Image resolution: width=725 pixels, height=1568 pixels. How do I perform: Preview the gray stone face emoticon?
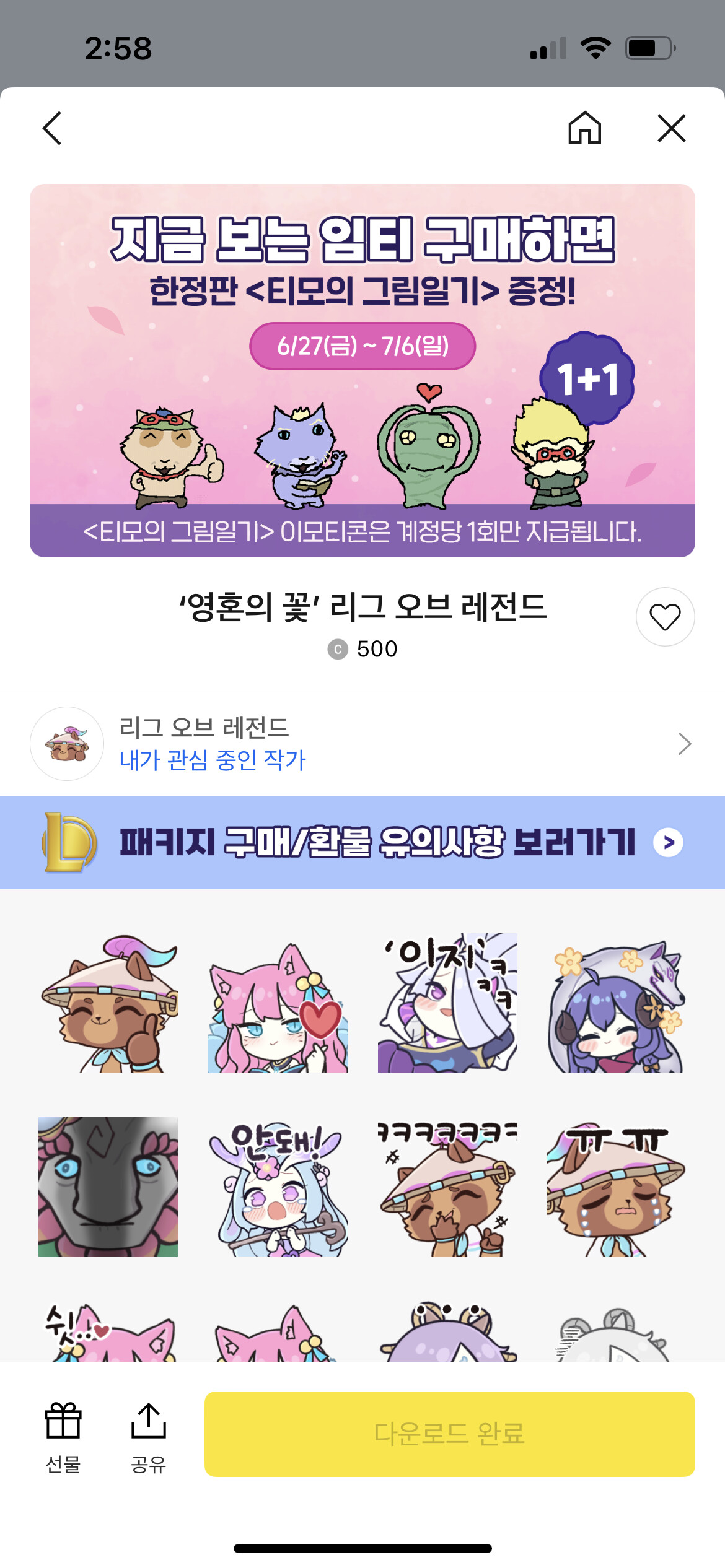click(108, 1187)
